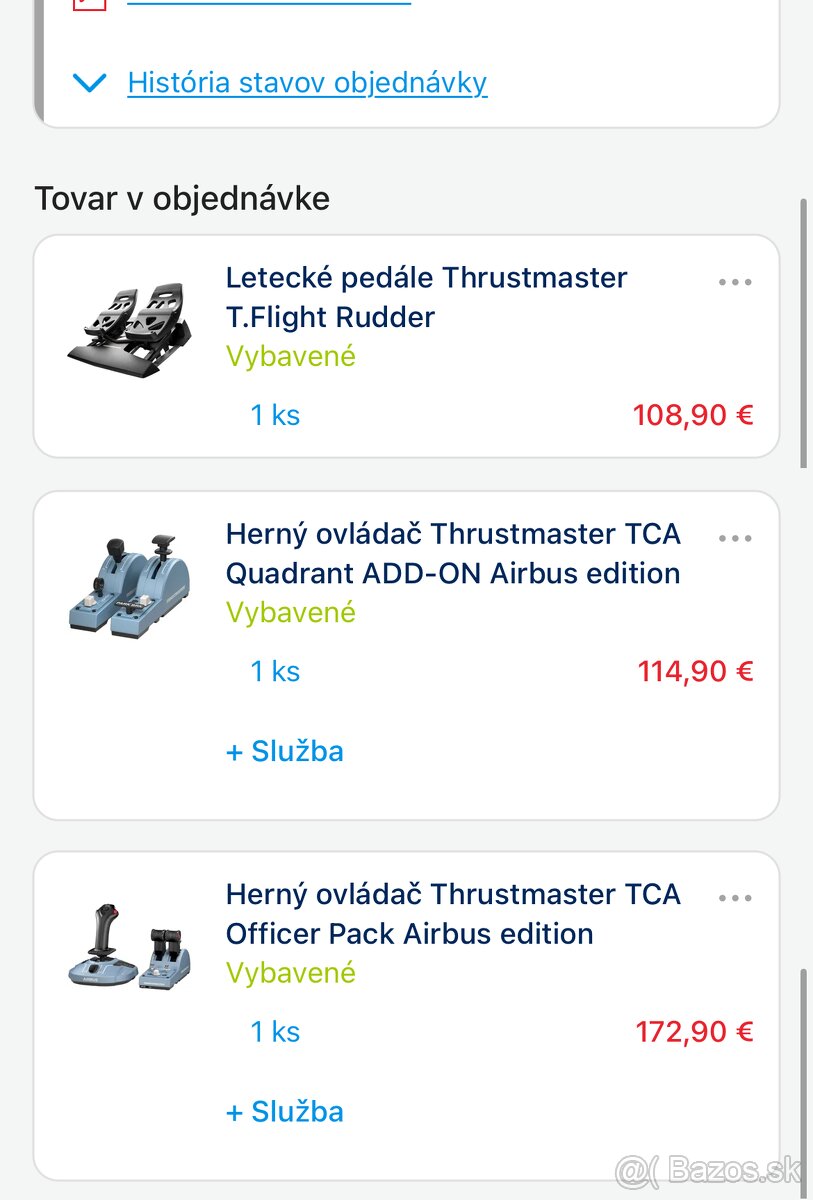The width and height of the screenshot is (813, 1200).
Task: Open the three-dot menu on TCA Quadrant item
Action: click(735, 538)
